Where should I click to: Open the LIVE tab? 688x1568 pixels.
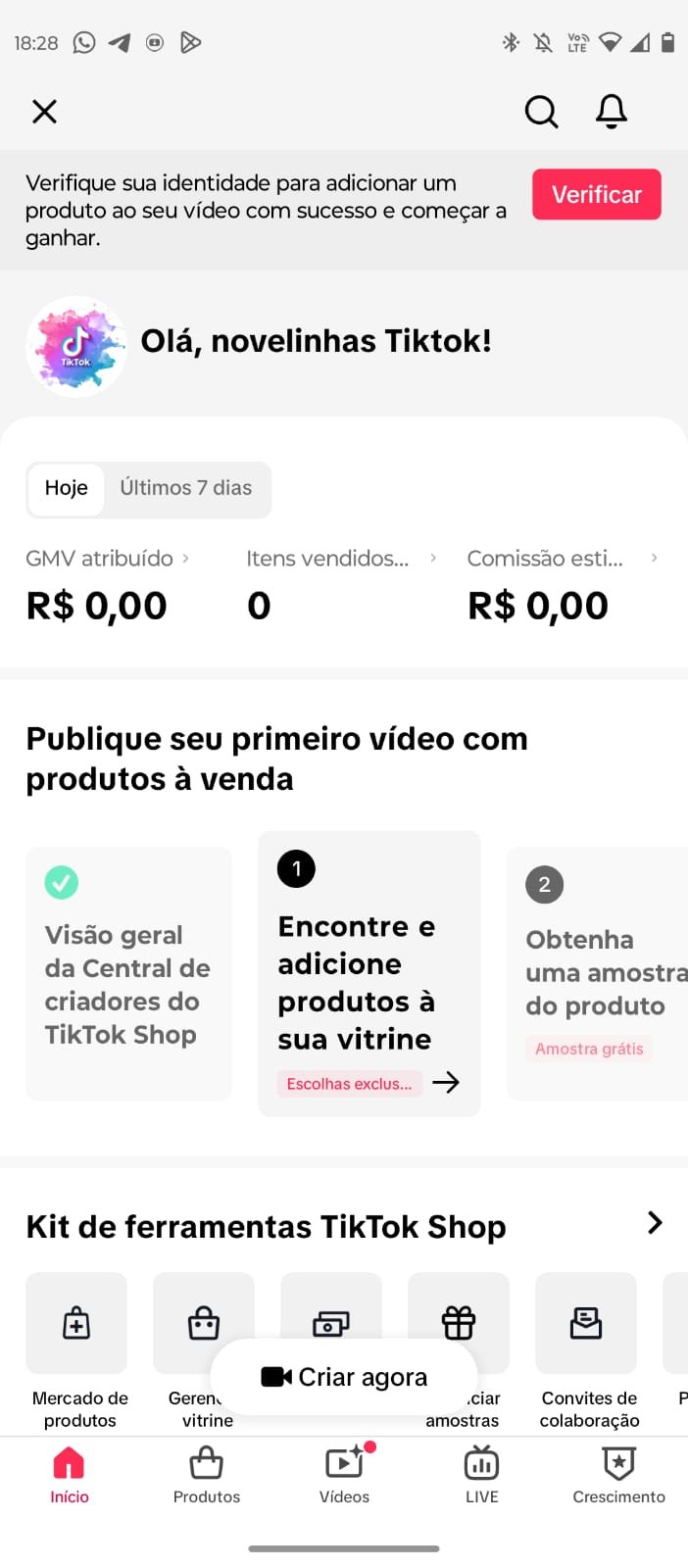[481, 1476]
